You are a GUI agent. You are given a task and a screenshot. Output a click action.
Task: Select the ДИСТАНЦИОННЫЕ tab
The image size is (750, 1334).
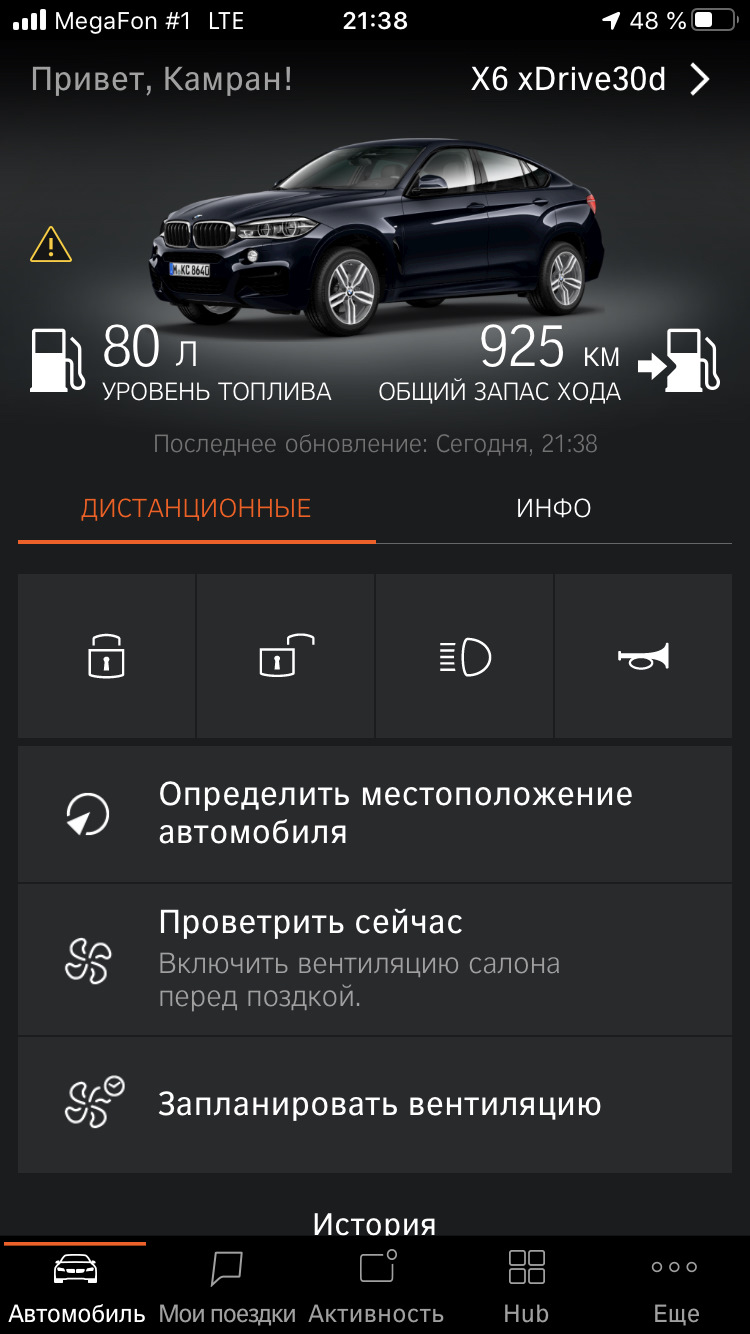click(x=196, y=509)
